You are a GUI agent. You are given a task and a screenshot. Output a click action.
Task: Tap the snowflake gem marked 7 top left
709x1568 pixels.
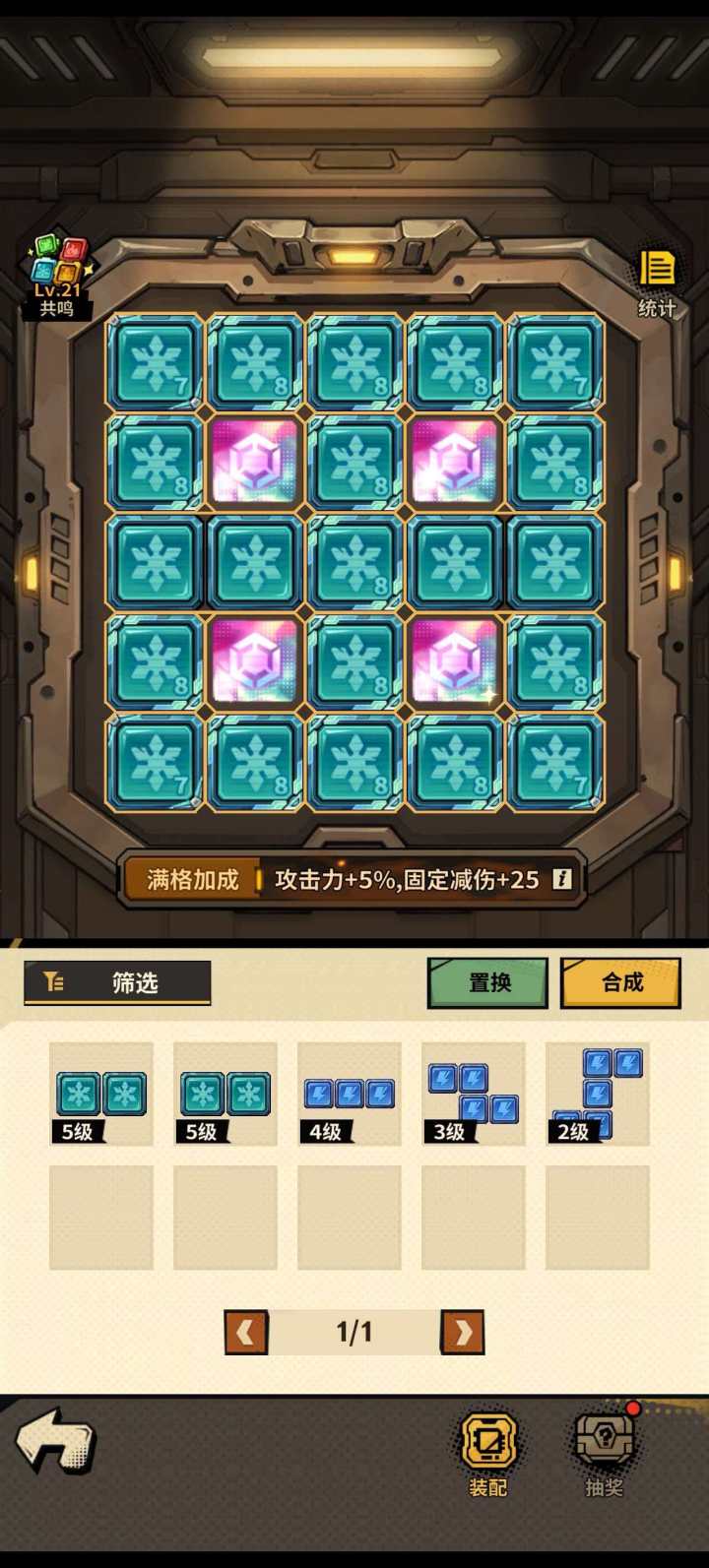pos(156,360)
